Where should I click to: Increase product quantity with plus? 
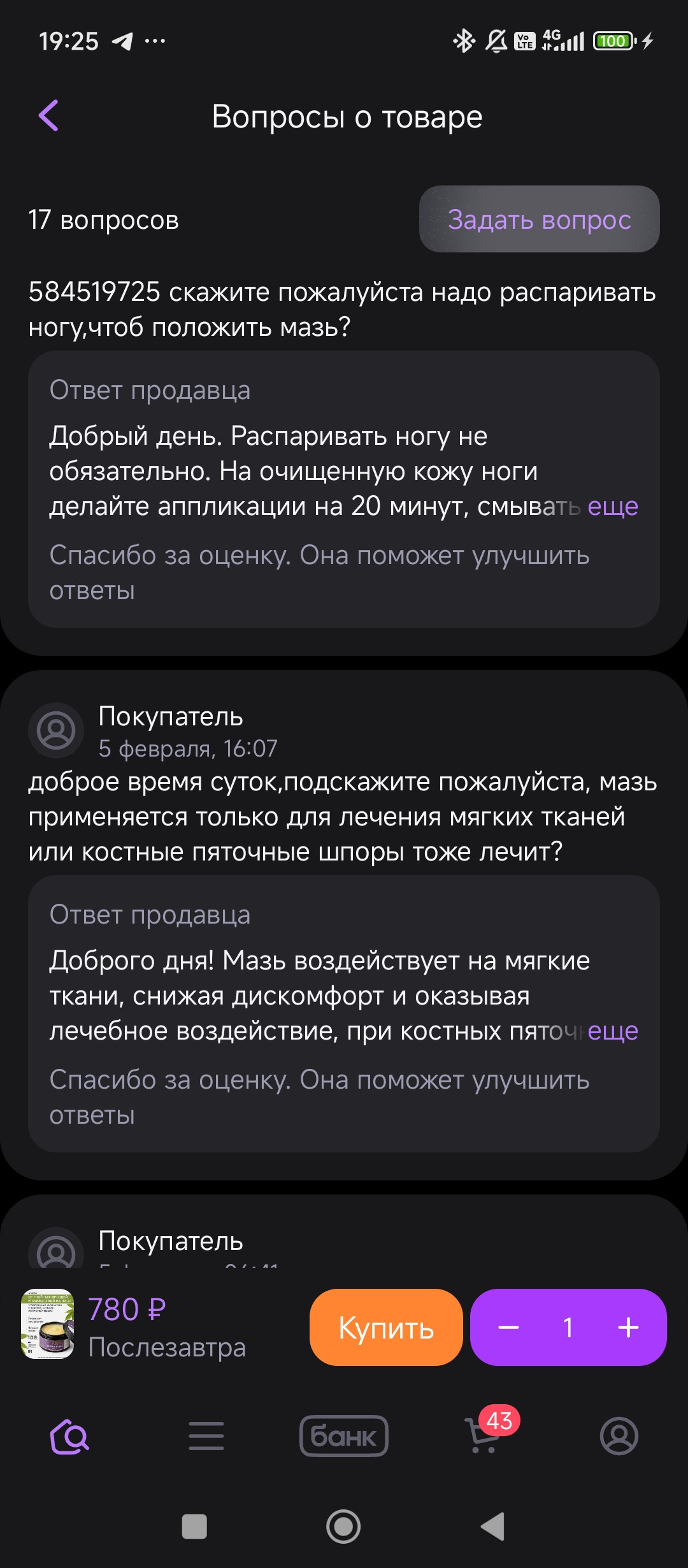coord(628,1328)
